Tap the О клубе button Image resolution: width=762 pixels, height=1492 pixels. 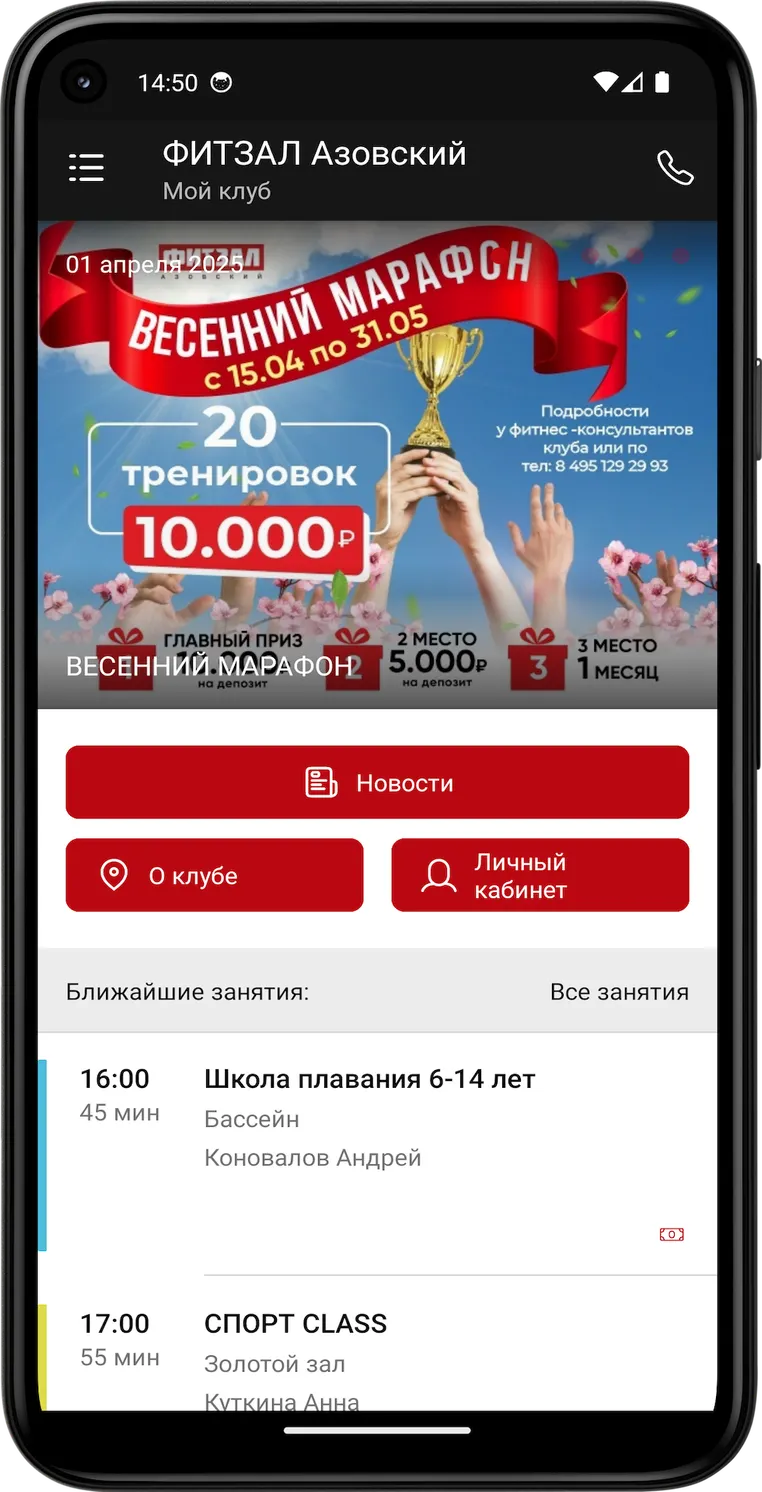click(214, 875)
